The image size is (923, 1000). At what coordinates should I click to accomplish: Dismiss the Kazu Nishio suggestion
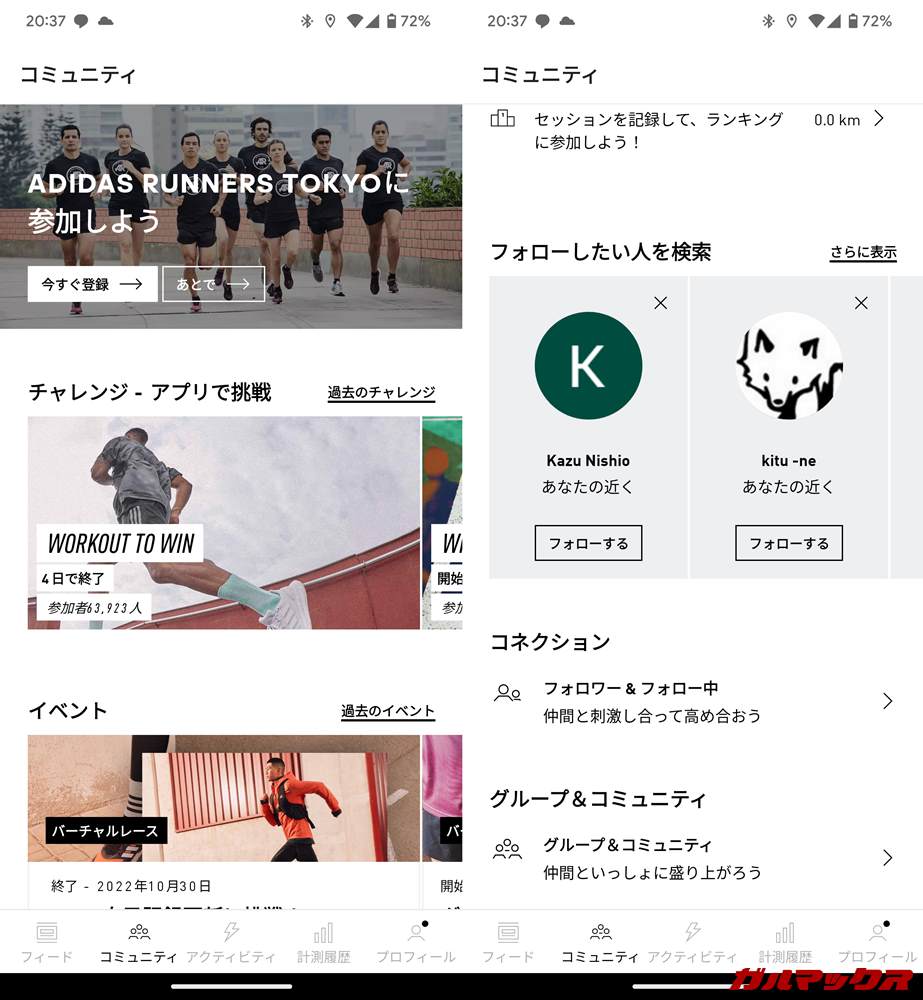[x=660, y=303]
